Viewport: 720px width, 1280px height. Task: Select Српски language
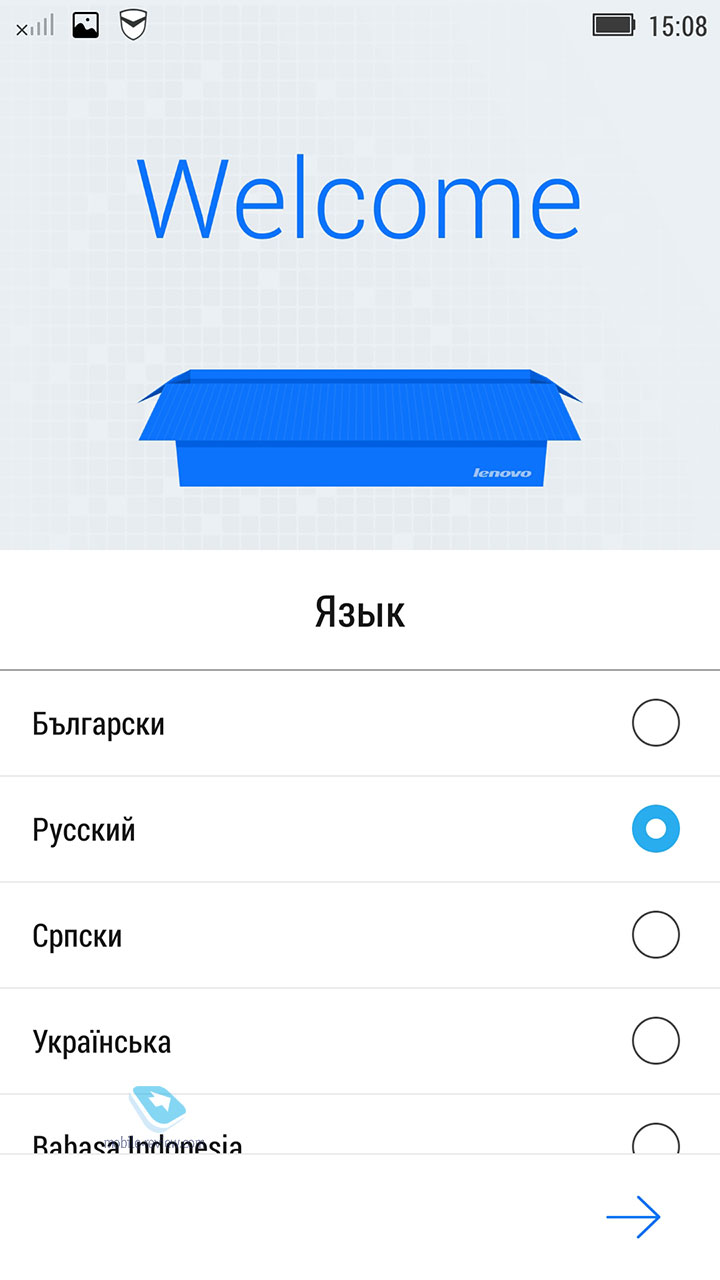(x=360, y=935)
